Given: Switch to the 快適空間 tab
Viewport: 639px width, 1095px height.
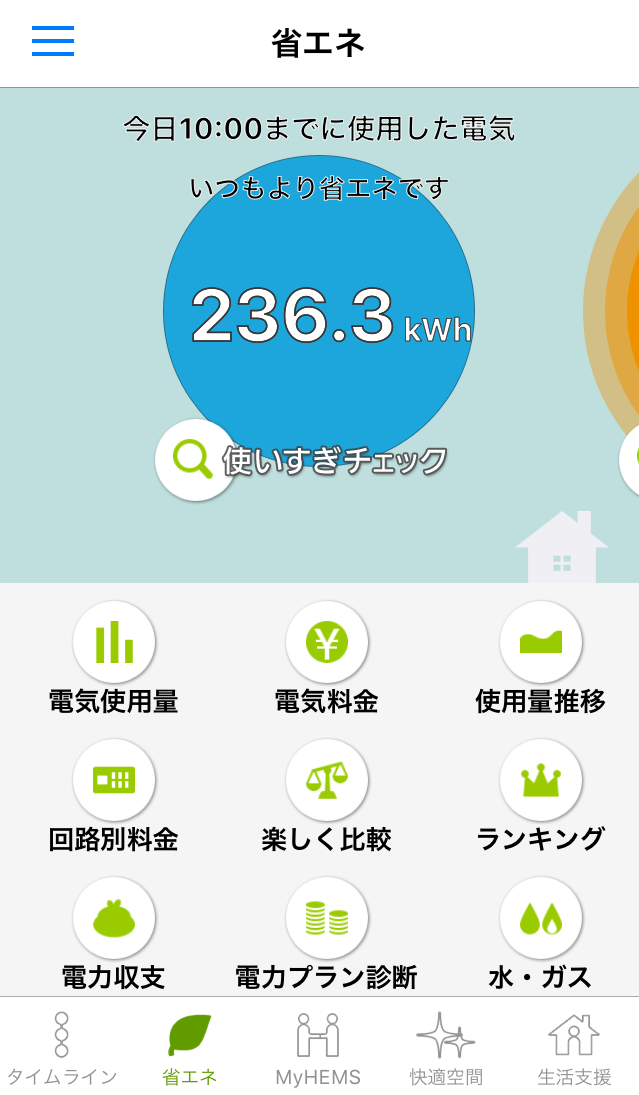Looking at the screenshot, I should pos(446,1047).
